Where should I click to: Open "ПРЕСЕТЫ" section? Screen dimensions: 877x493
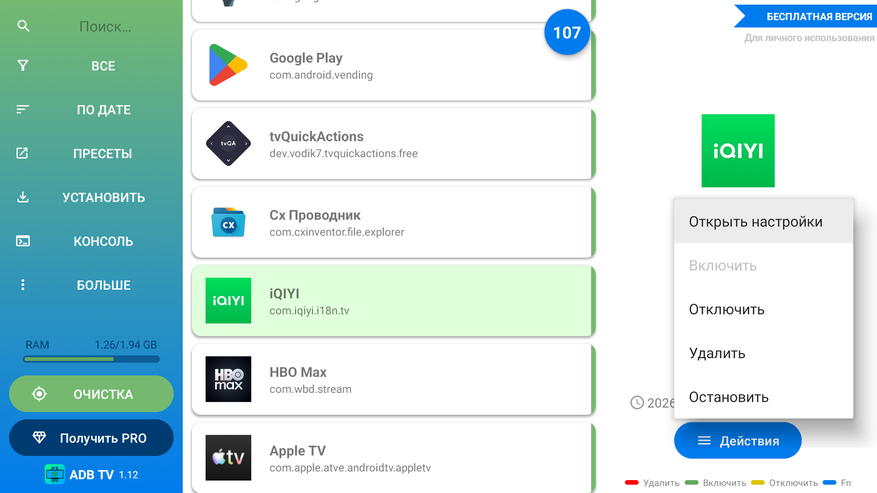[x=103, y=154]
